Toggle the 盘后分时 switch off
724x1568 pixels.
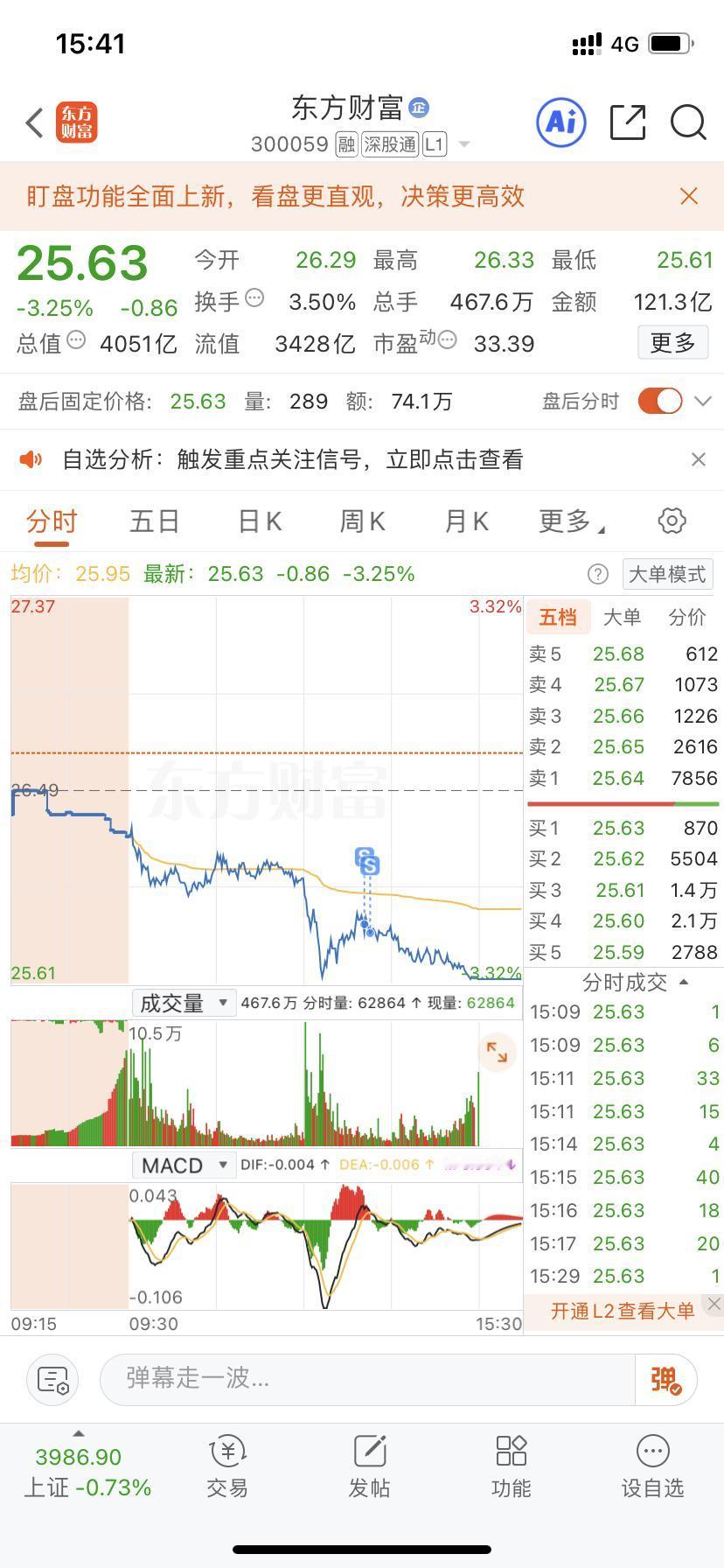point(662,401)
